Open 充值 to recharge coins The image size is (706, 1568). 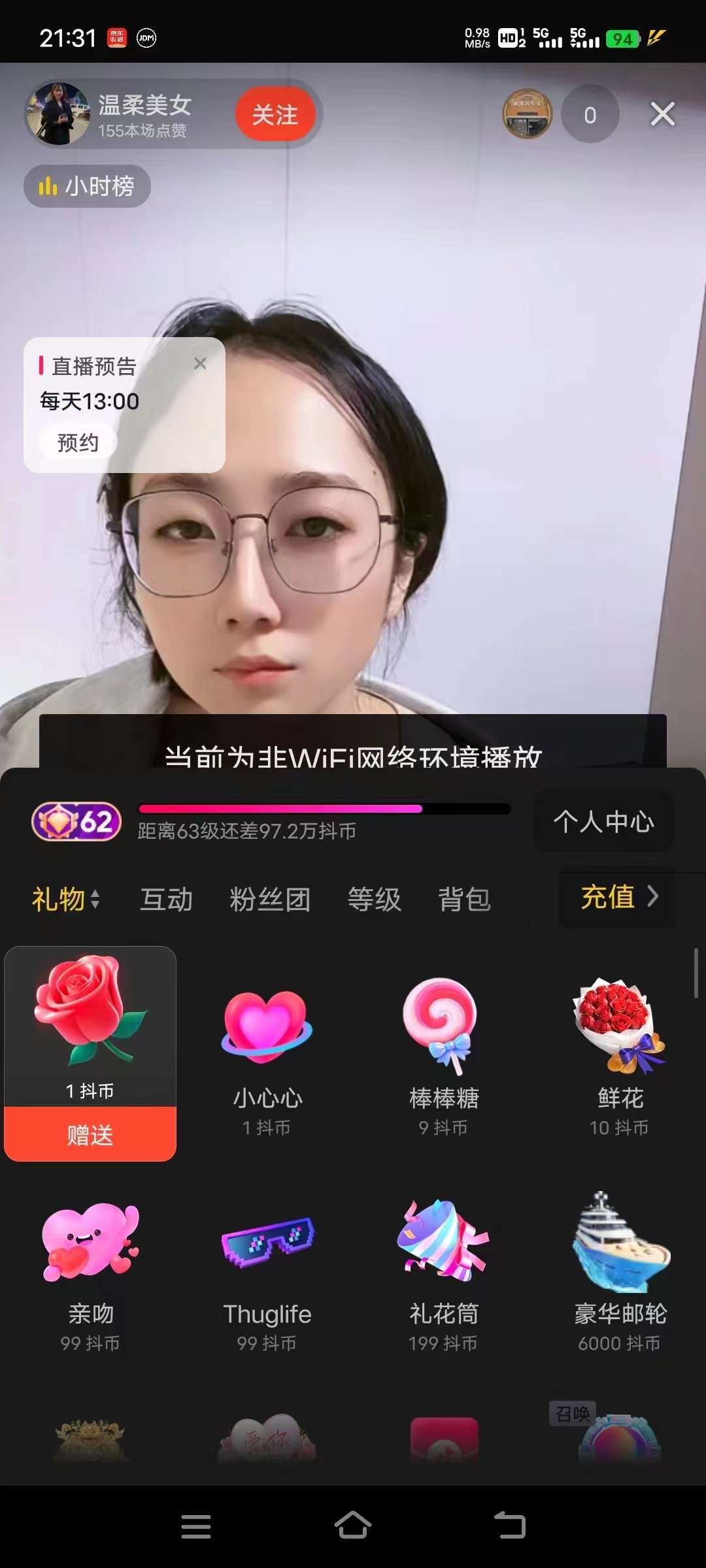coord(618,896)
